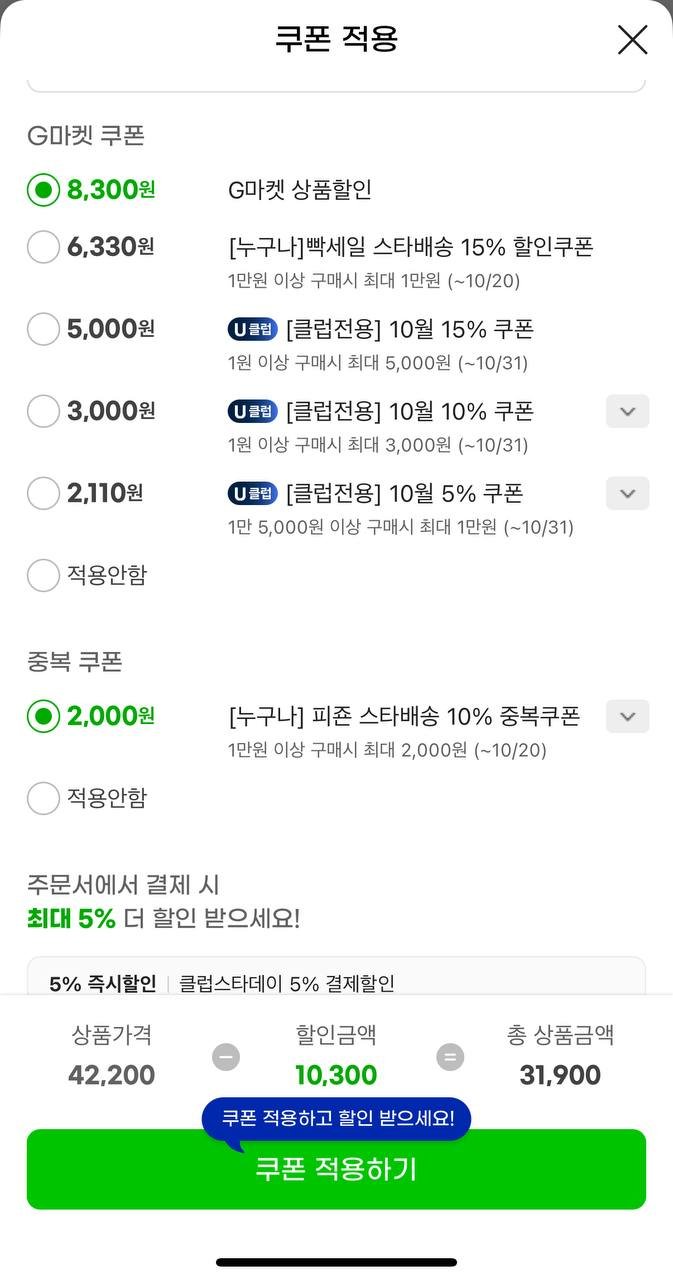This screenshot has height=1280, width=673.
Task: Expand details of 10월 10% 쿠폰
Action: point(627,411)
